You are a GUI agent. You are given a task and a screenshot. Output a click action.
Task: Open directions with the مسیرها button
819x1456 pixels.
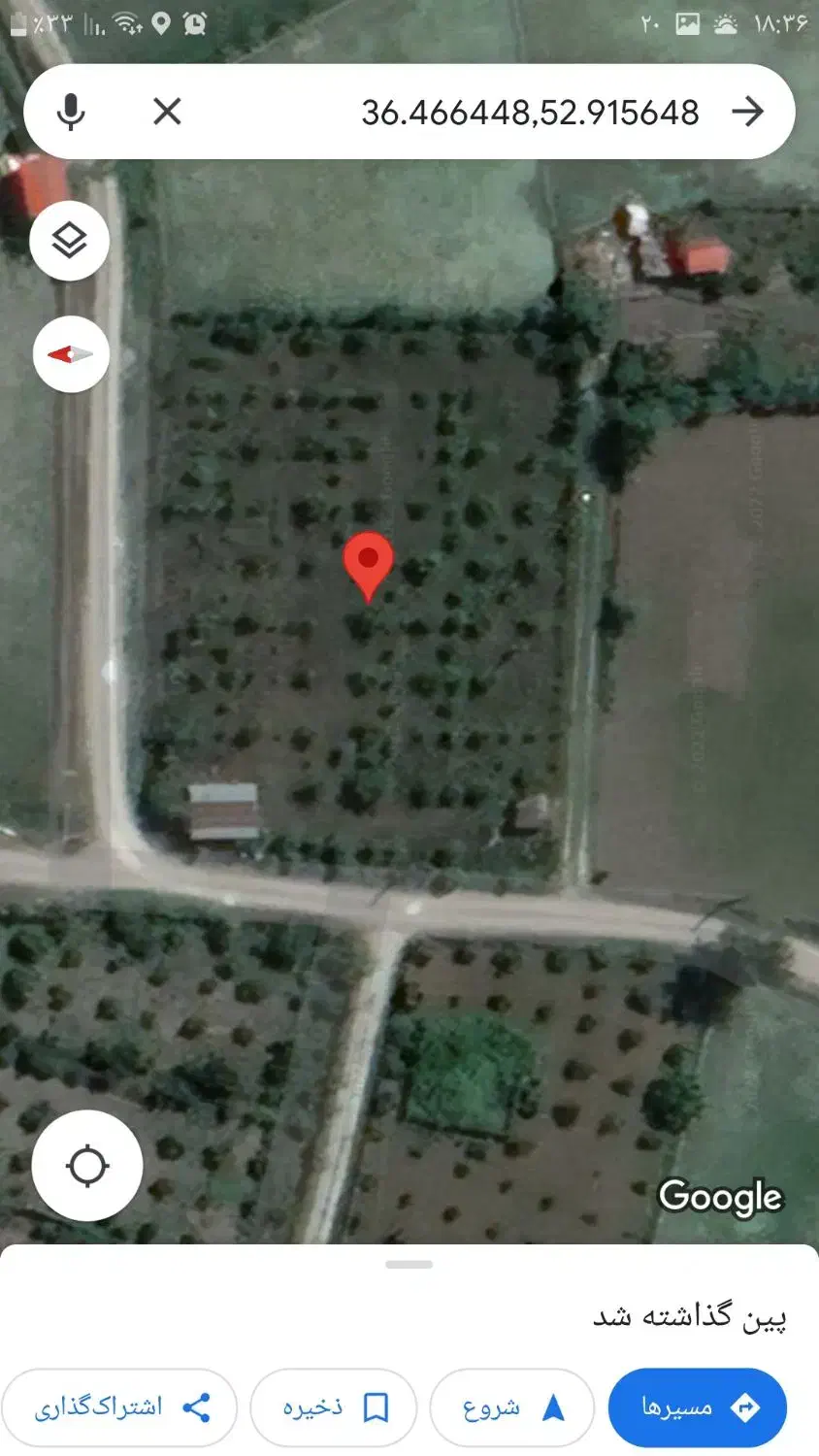[697, 1406]
